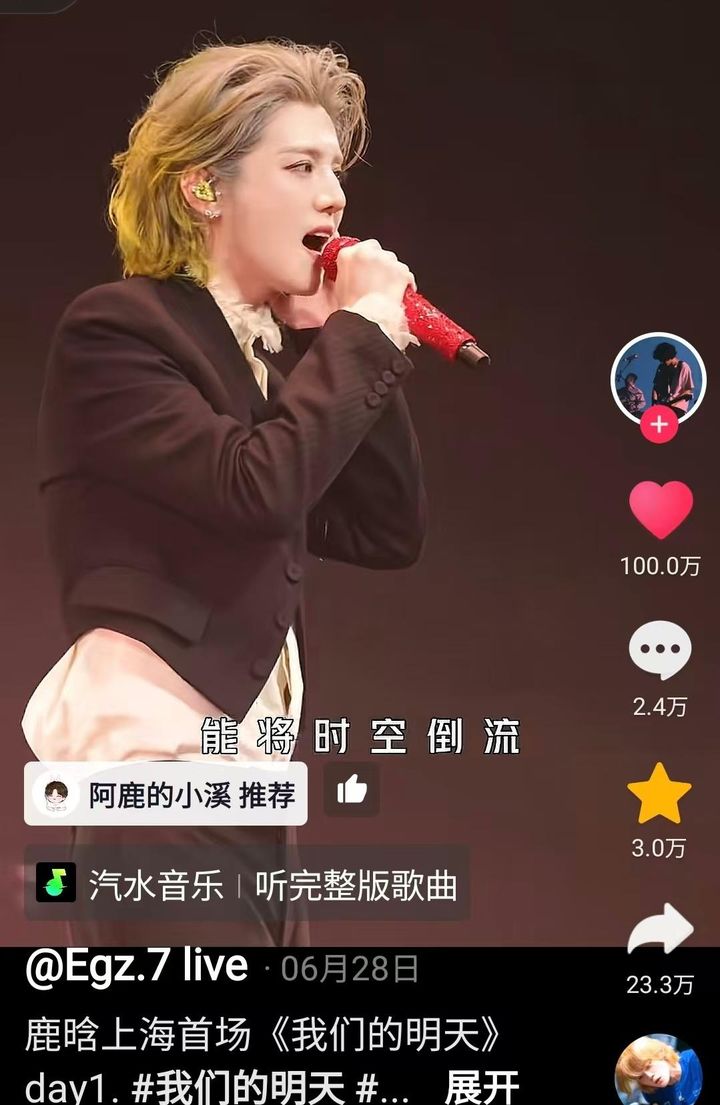Screen dimensions: 720x1105
Task: Like this video with the heart
Action: (660, 510)
